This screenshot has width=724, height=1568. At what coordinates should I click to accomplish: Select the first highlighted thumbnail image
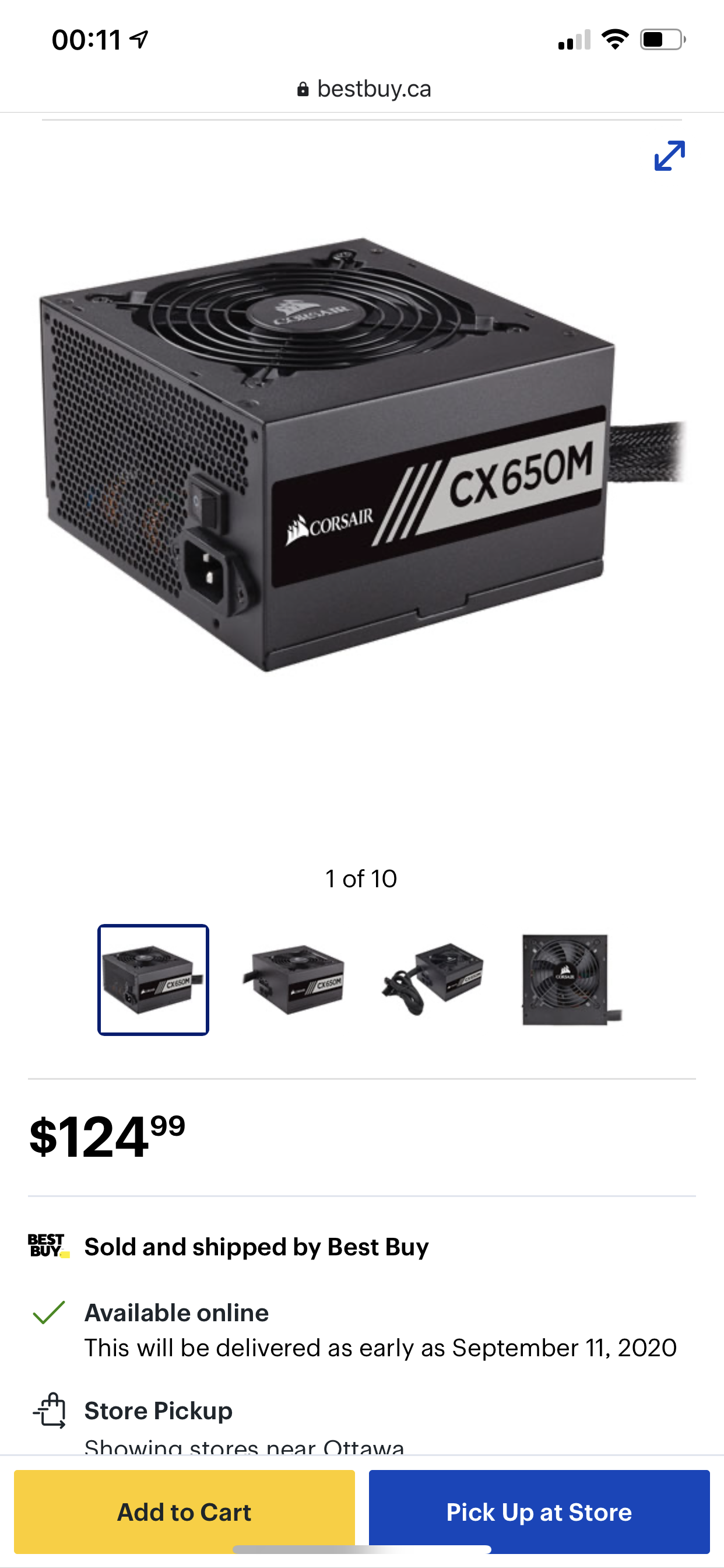pyautogui.click(x=153, y=979)
